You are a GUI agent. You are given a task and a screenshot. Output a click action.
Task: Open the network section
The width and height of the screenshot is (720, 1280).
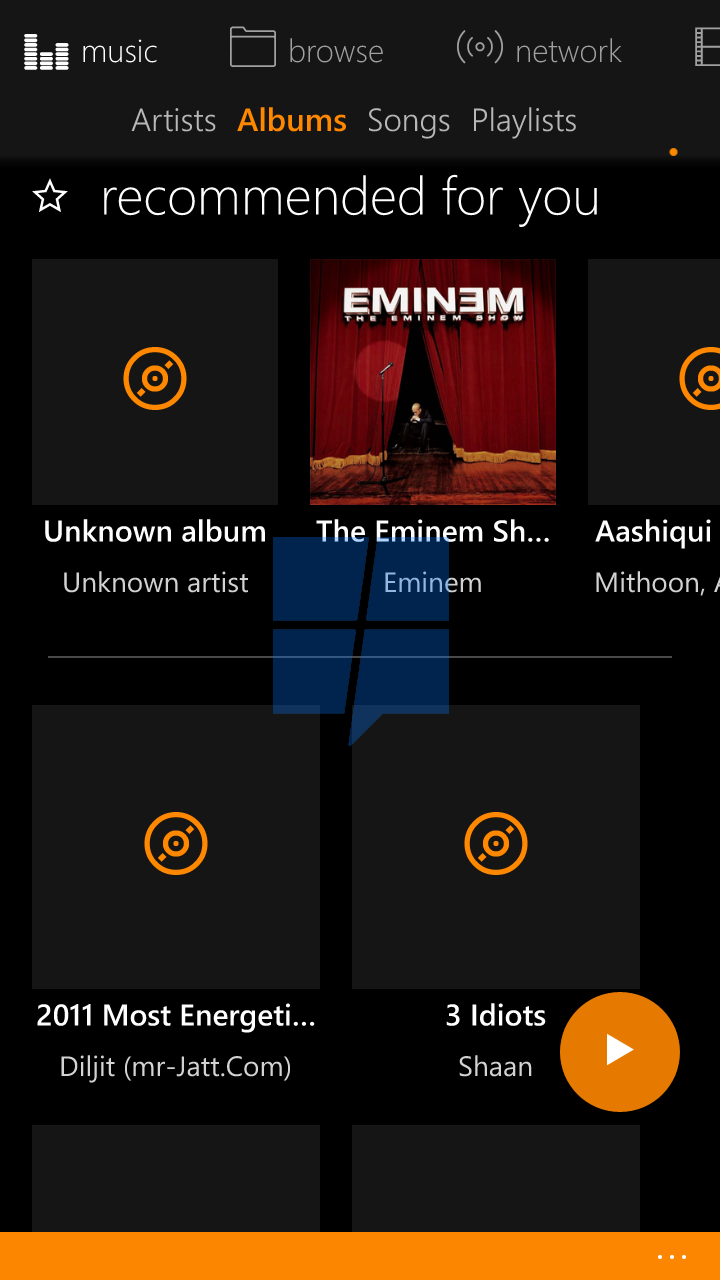tap(539, 50)
